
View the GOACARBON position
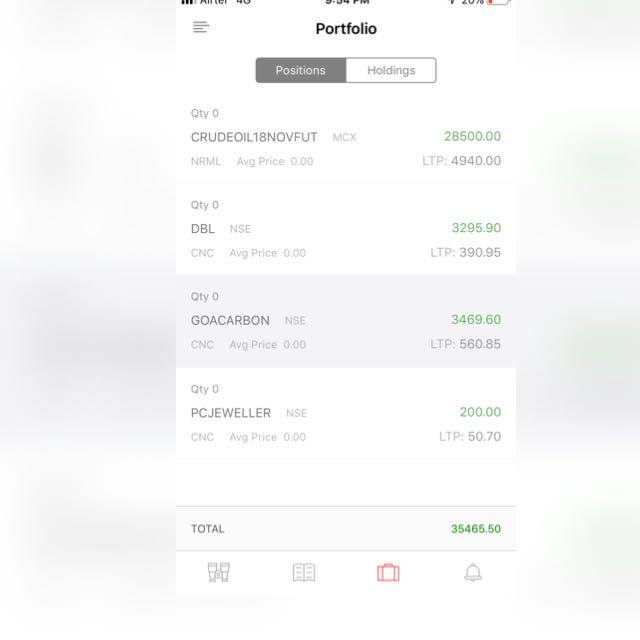(345, 321)
